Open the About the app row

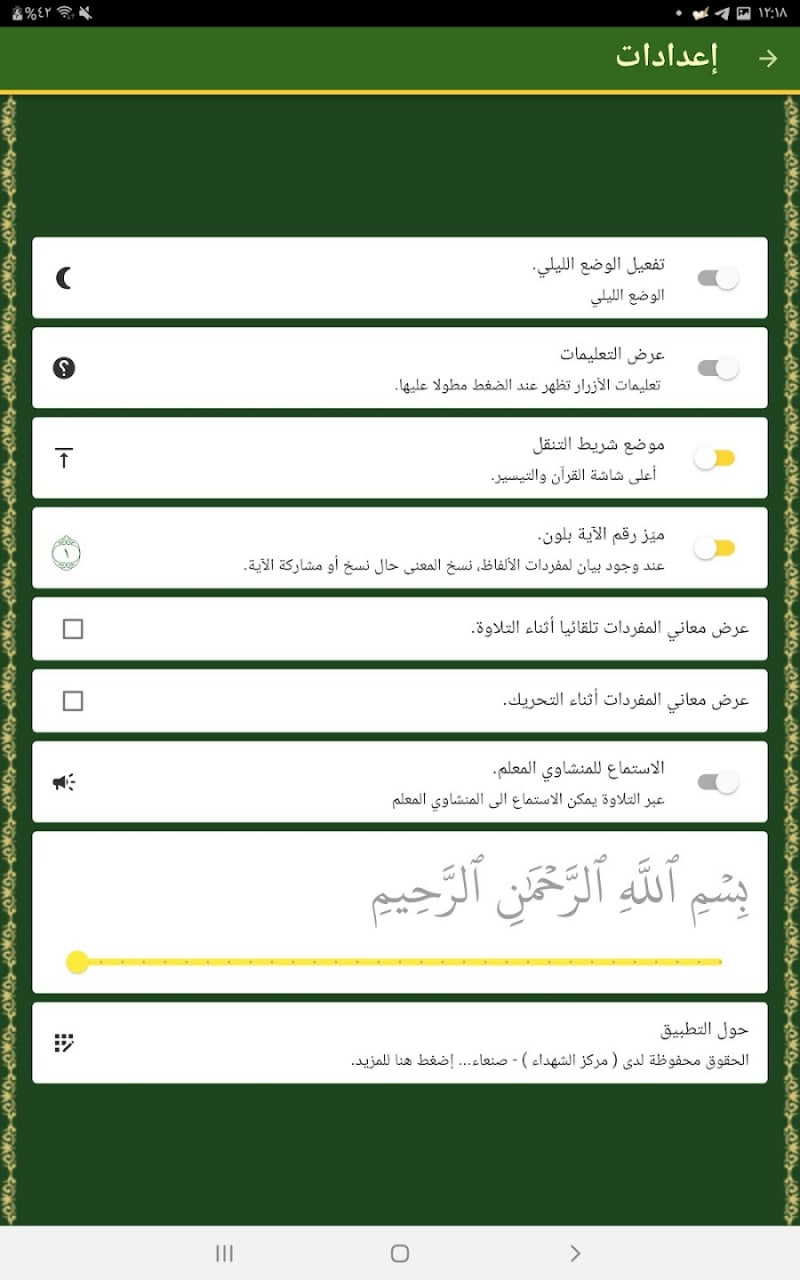click(x=400, y=1043)
